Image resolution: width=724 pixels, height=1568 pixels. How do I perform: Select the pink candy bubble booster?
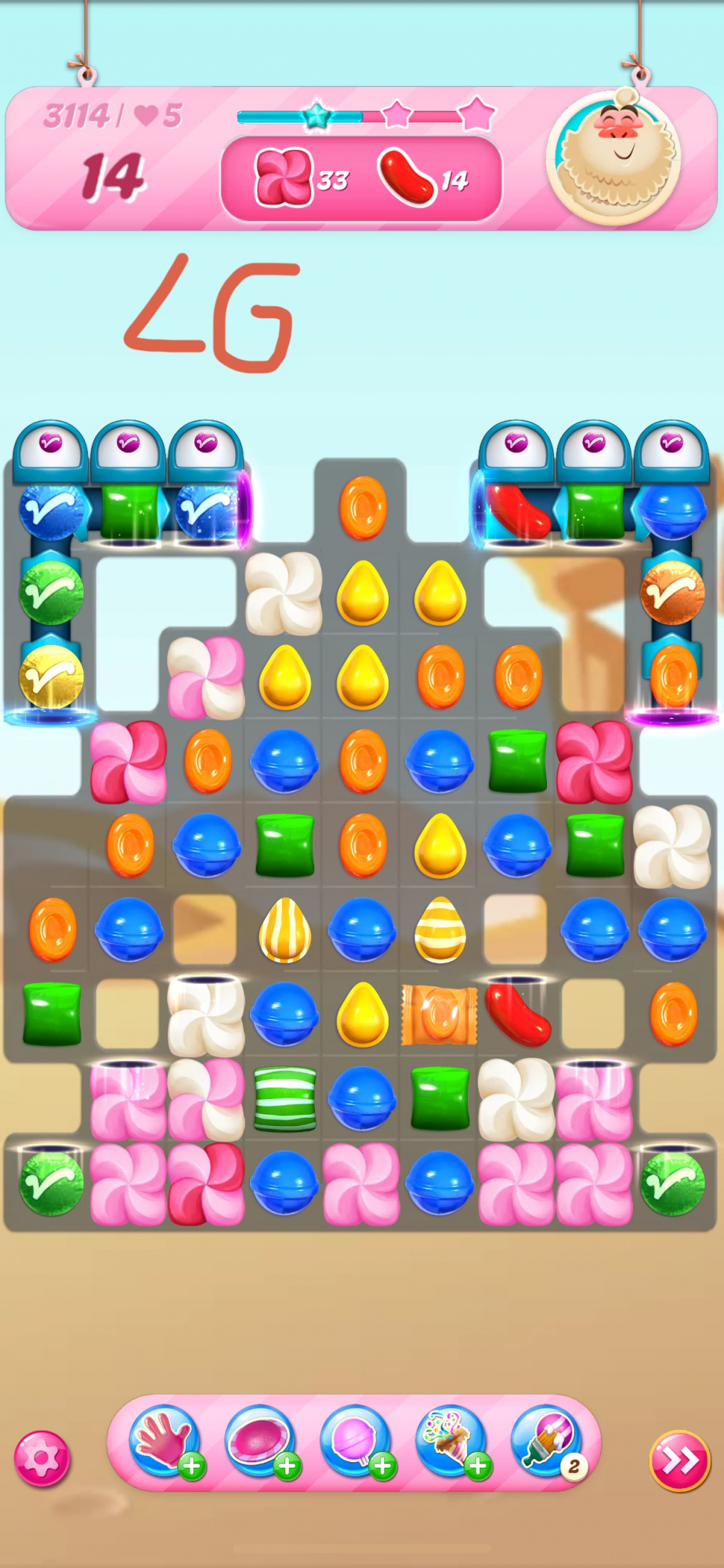click(x=259, y=1441)
